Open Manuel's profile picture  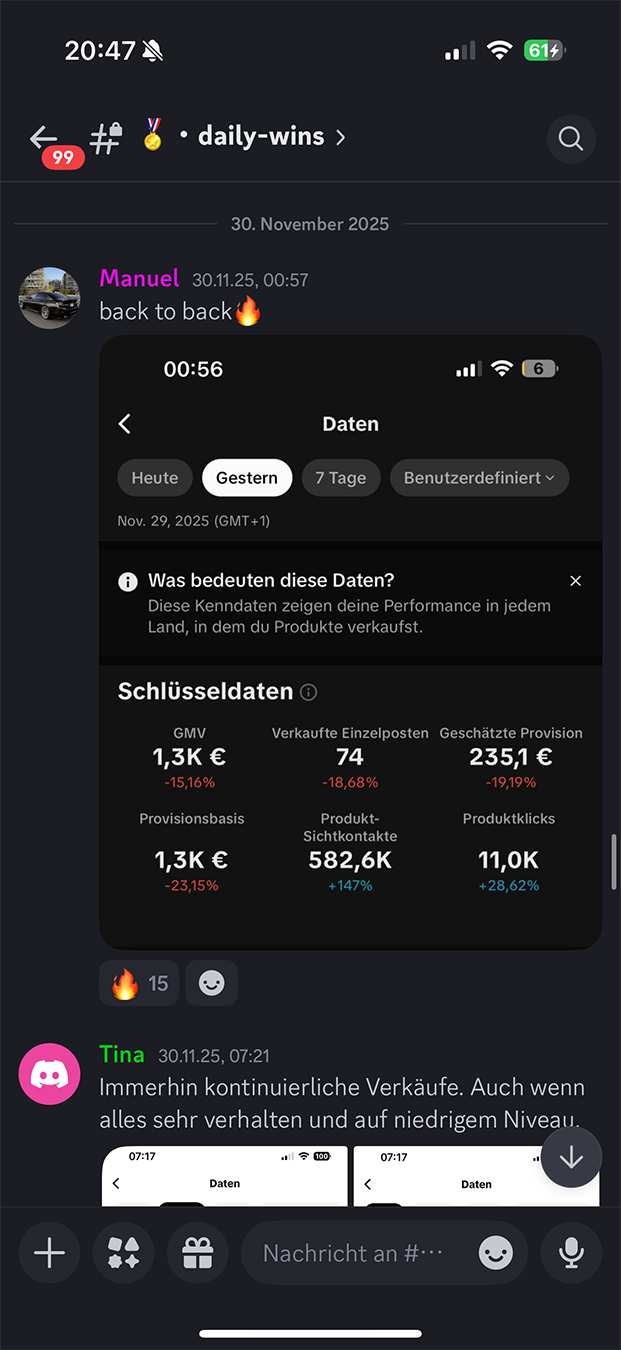click(50, 298)
